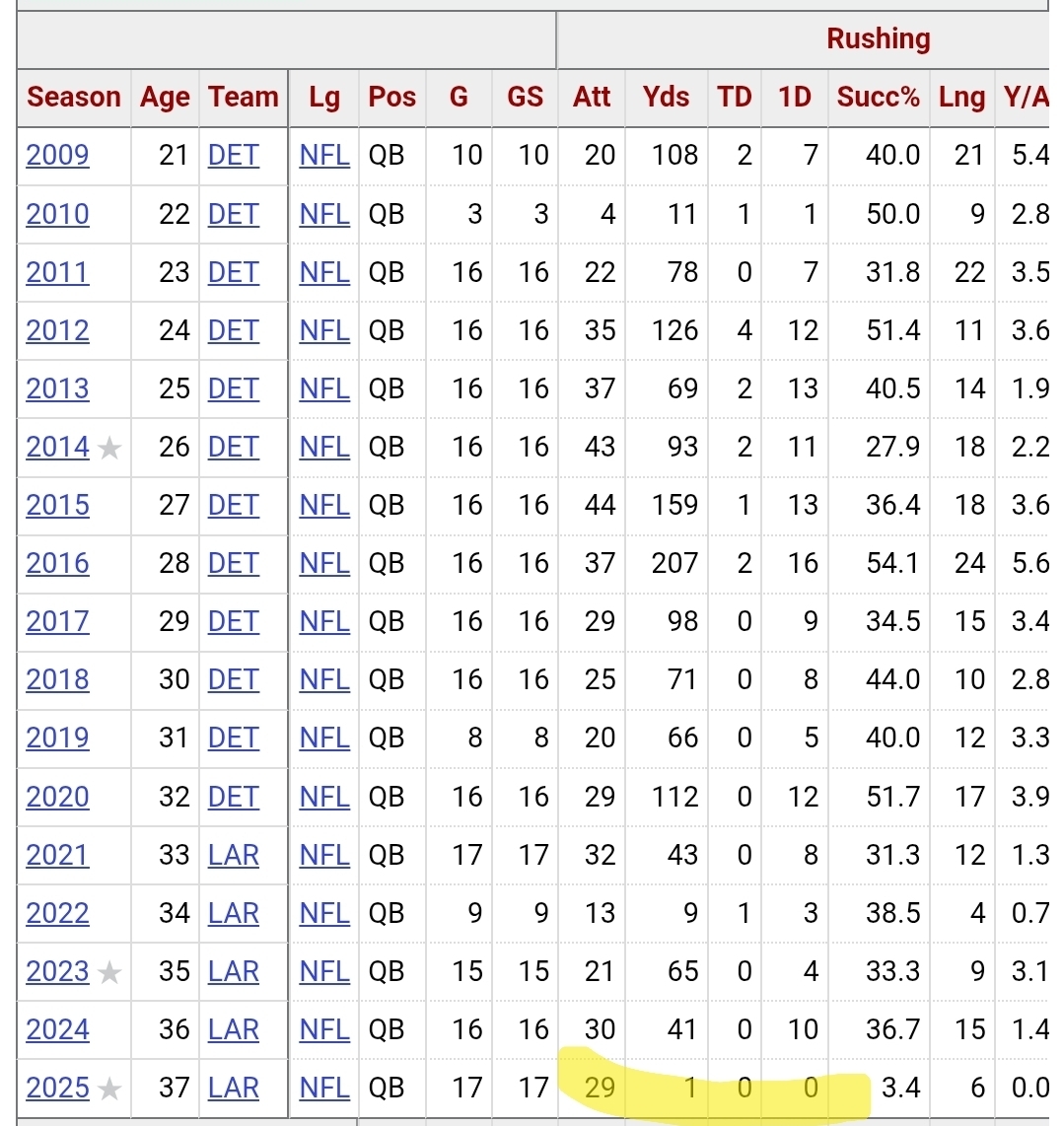Open the 2016 season link
This screenshot has width=1064, height=1126.
tap(57, 564)
